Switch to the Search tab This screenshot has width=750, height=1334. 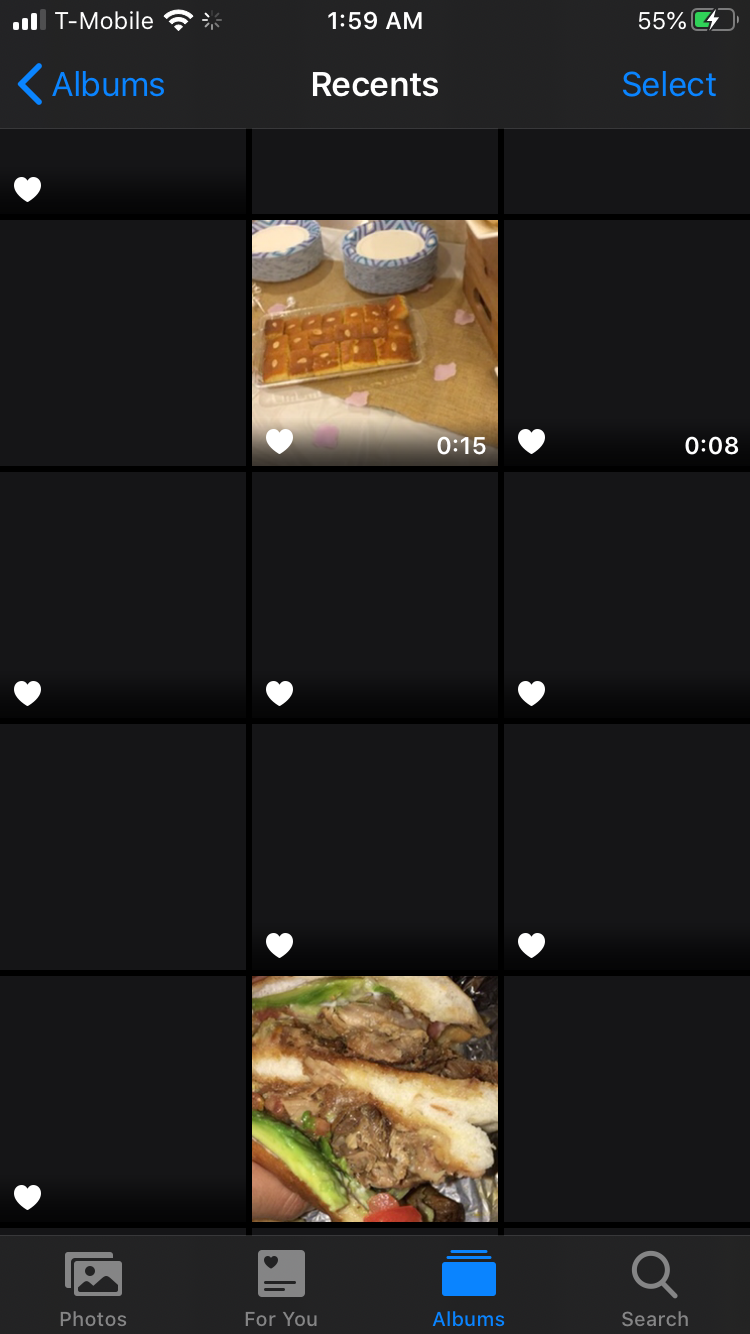tap(655, 1288)
